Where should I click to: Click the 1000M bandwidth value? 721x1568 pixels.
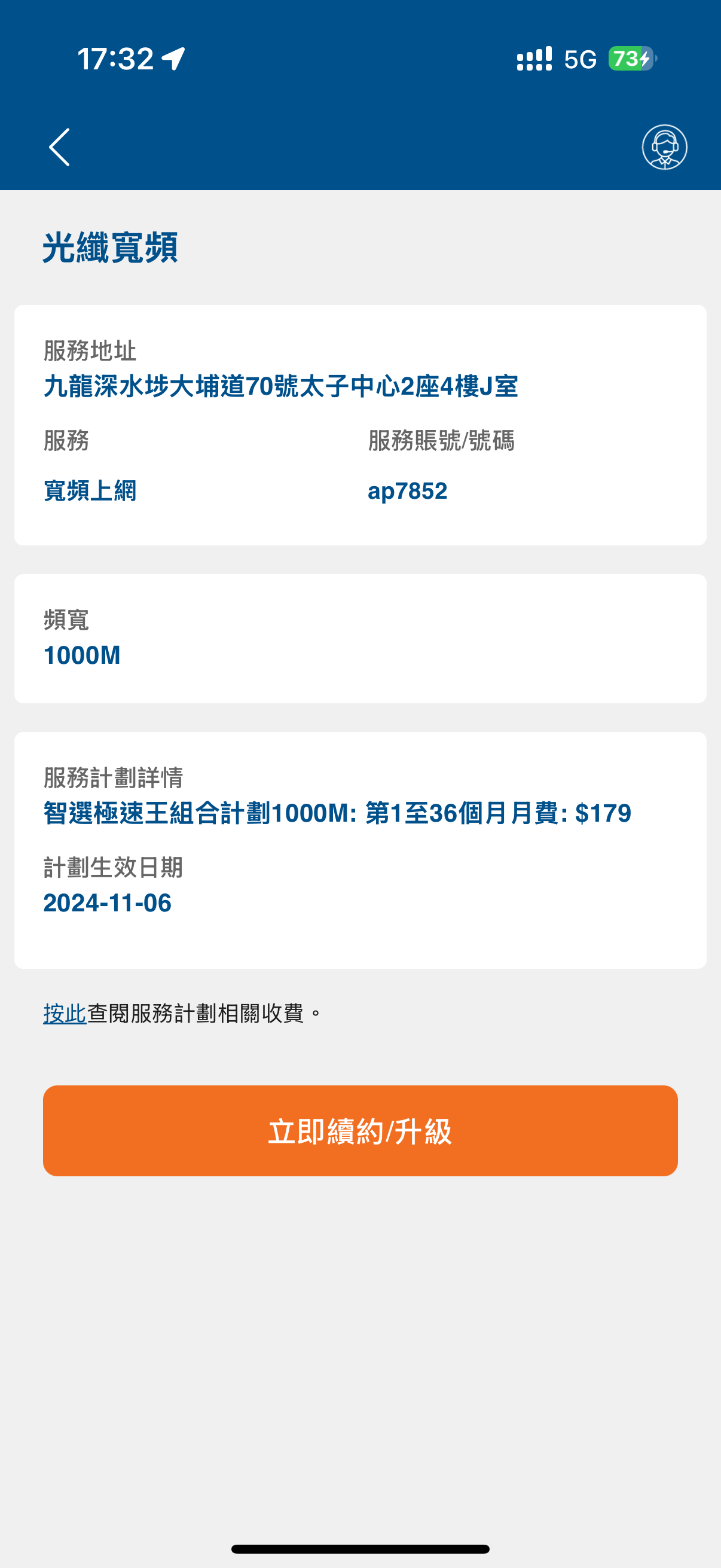[x=81, y=655]
